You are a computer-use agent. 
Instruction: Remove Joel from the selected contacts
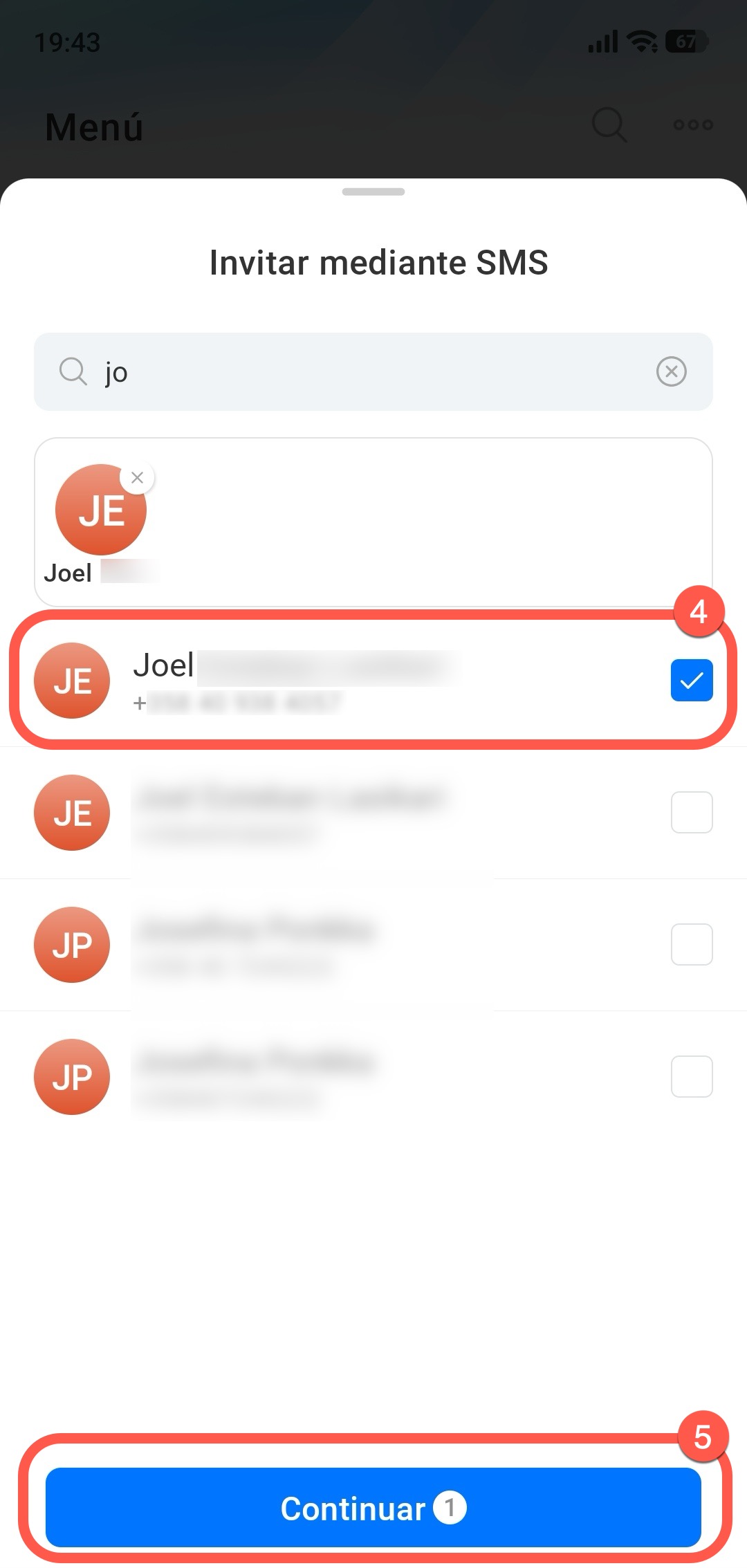137,478
